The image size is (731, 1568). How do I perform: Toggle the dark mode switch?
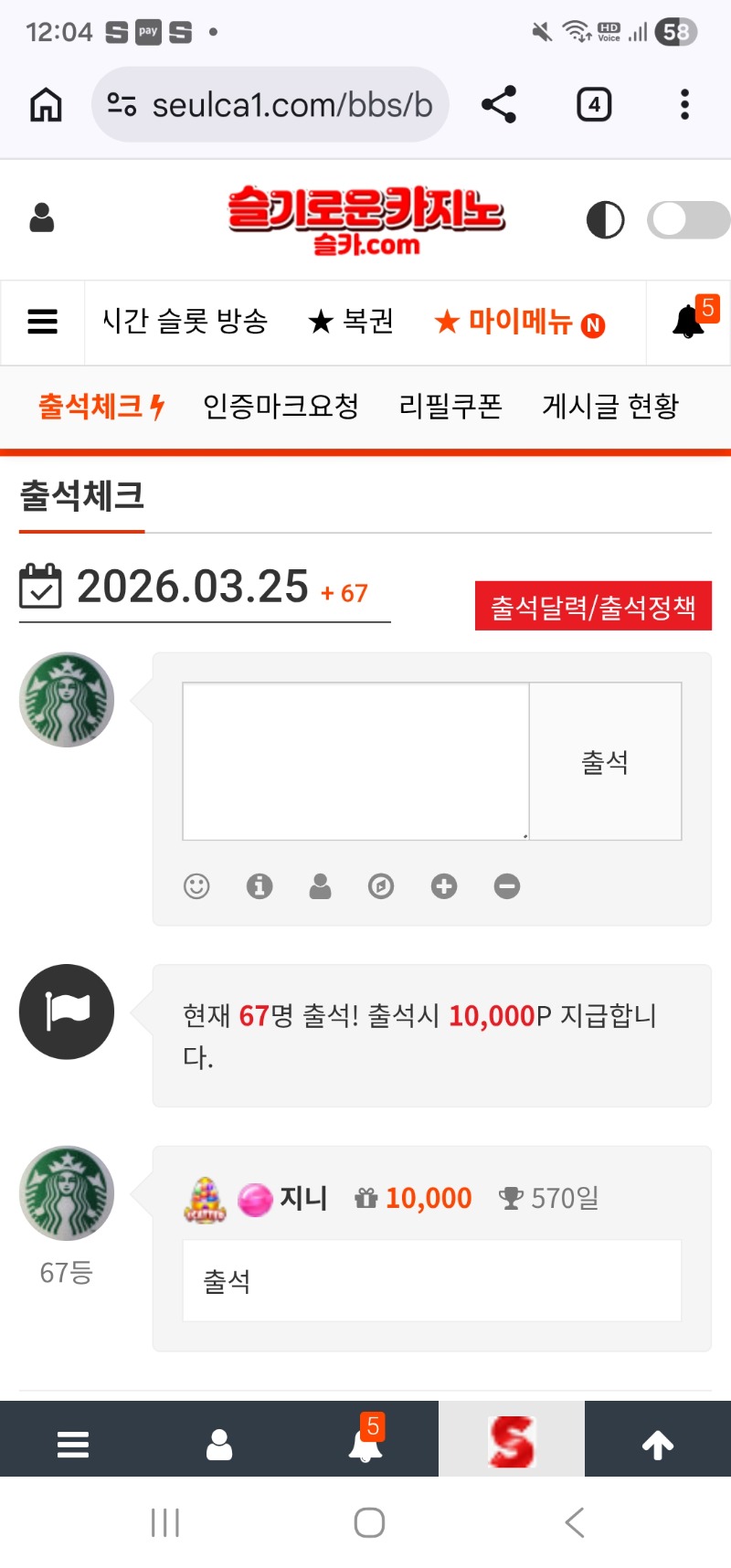(x=687, y=220)
